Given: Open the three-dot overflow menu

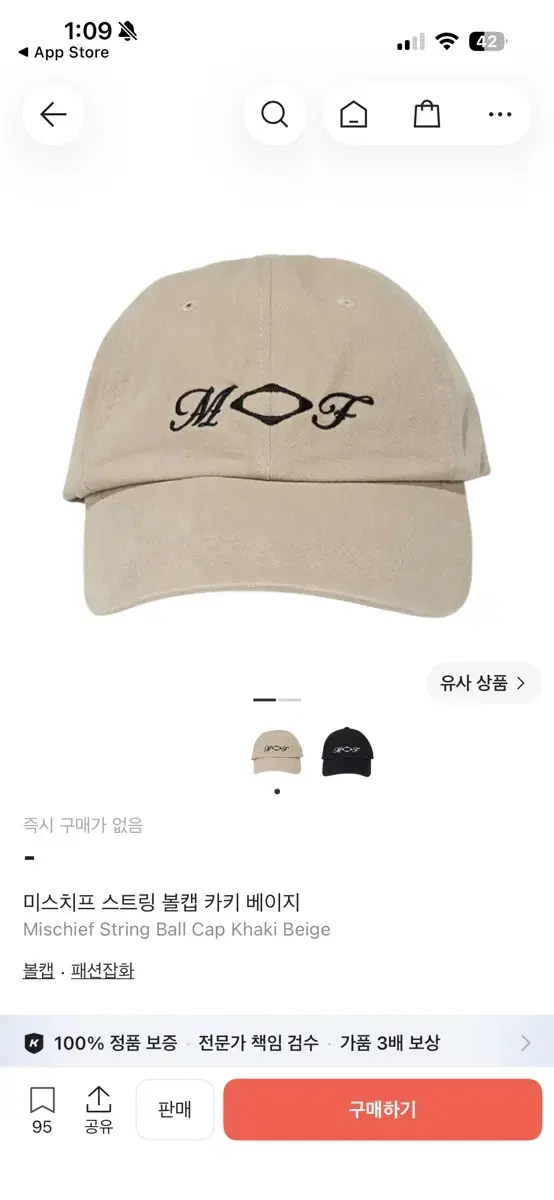Looking at the screenshot, I should pos(500,115).
